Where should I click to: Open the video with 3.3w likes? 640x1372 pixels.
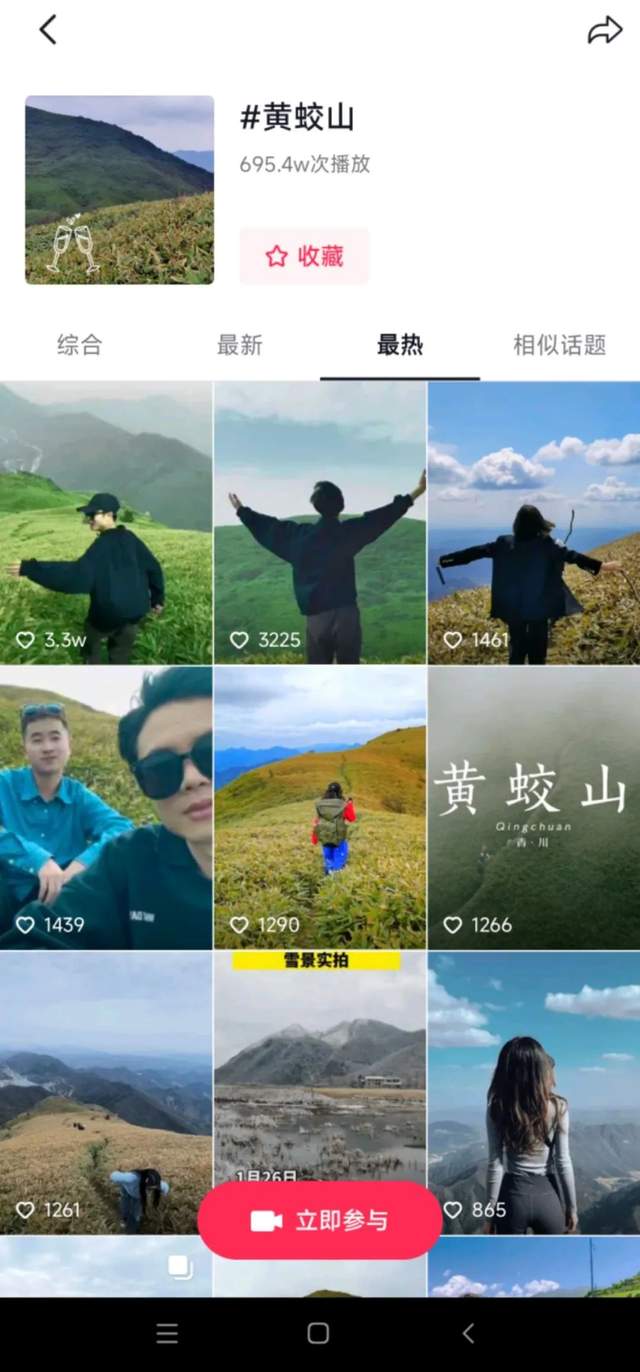click(x=106, y=523)
